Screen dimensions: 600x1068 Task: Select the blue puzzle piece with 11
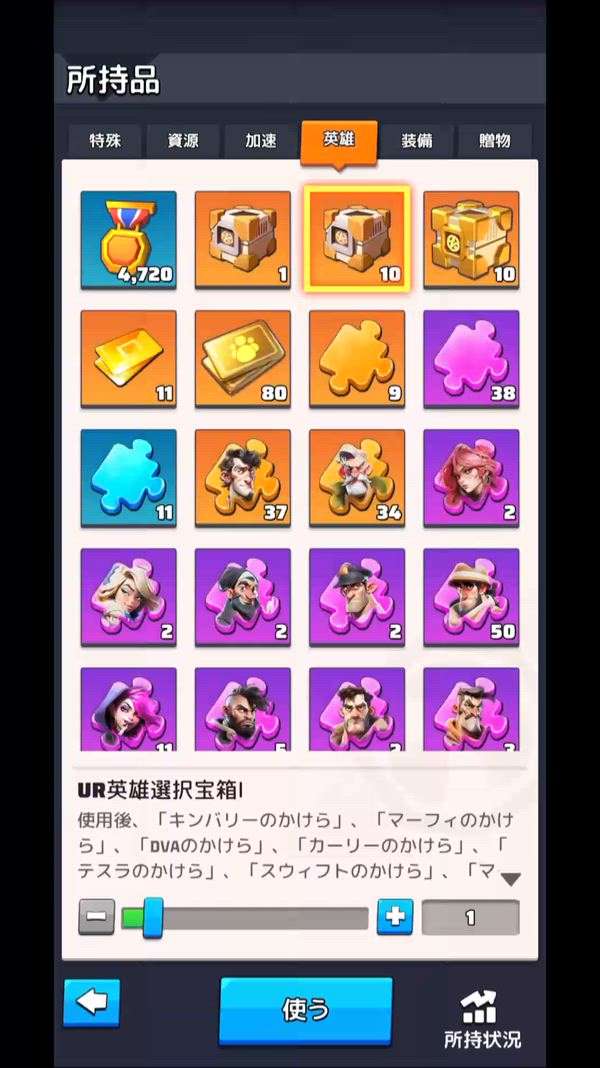128,478
